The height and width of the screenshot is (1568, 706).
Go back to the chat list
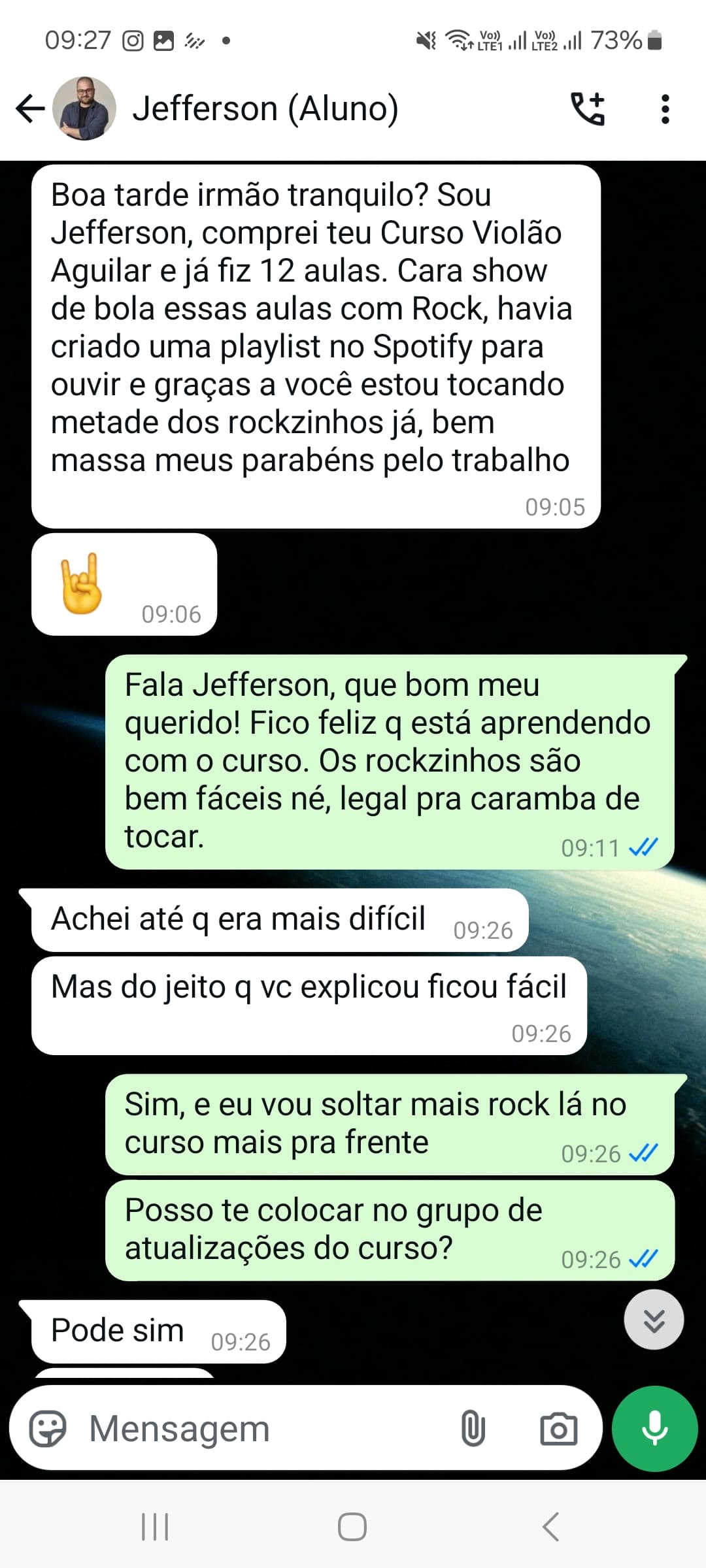(x=30, y=108)
